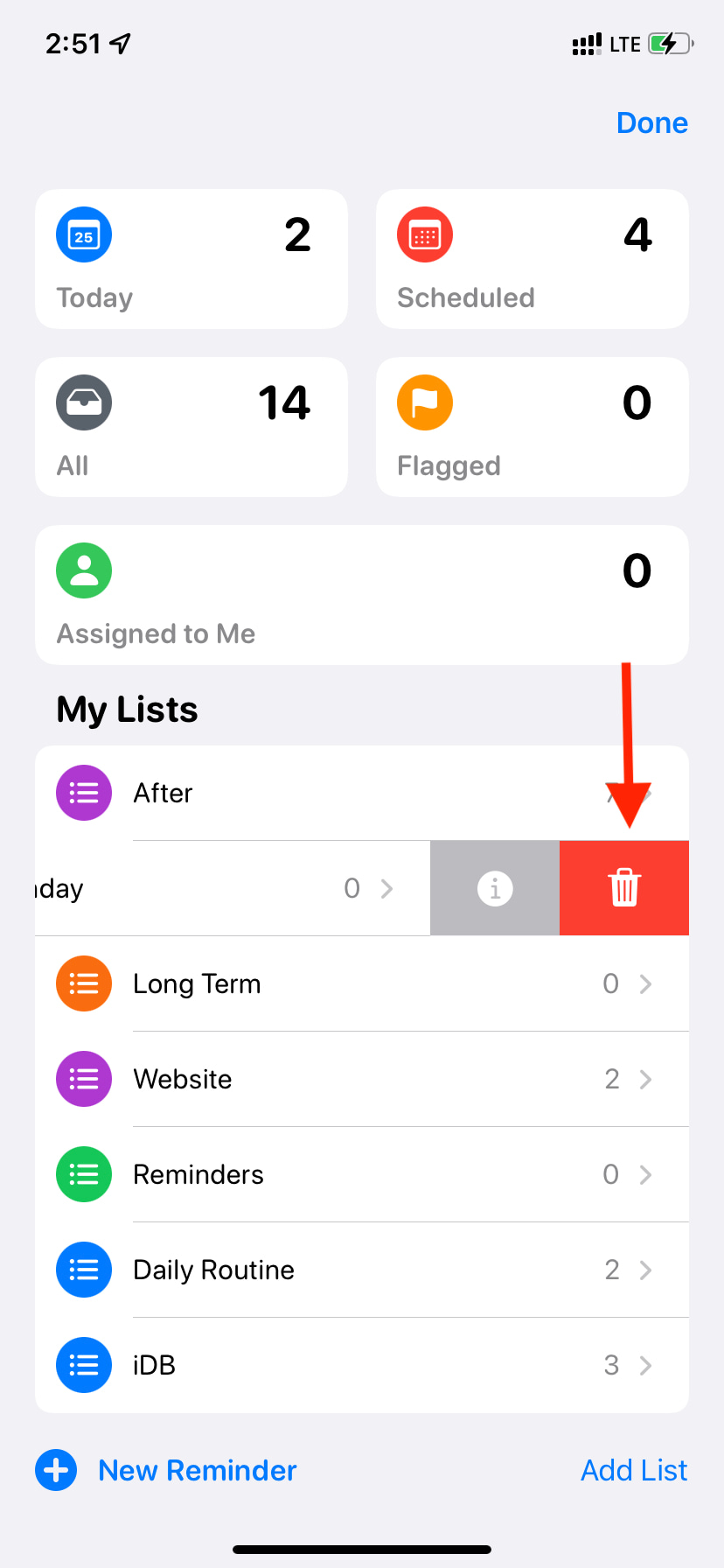Open the Reminders list
Screen dimensions: 724x1568
pyautogui.click(x=362, y=1174)
